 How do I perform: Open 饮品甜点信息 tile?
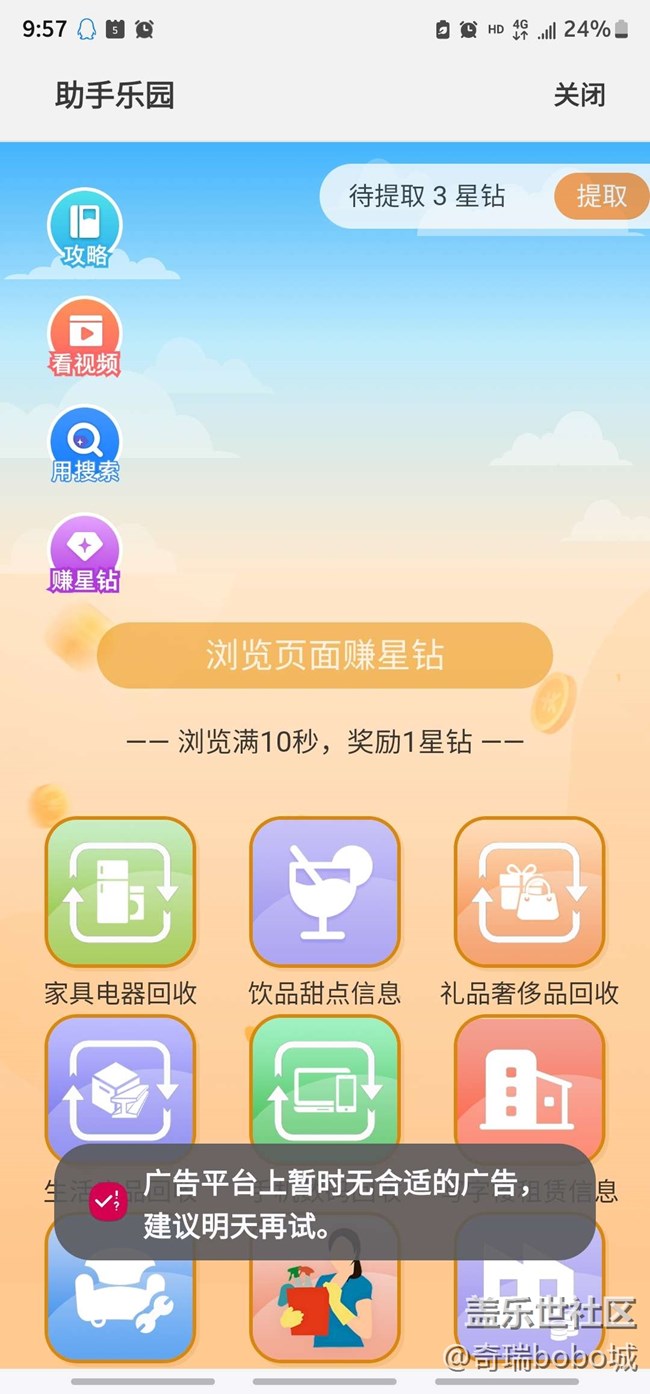324,892
